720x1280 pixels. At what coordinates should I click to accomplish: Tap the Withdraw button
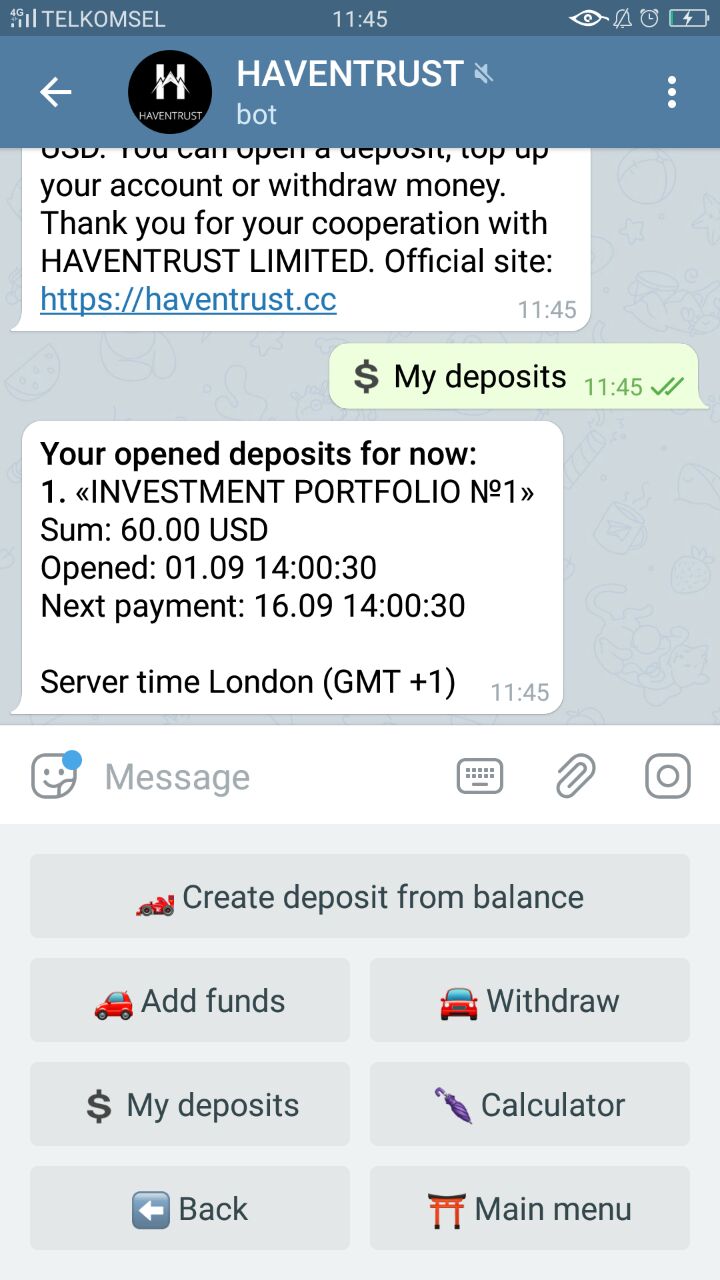pos(530,1000)
